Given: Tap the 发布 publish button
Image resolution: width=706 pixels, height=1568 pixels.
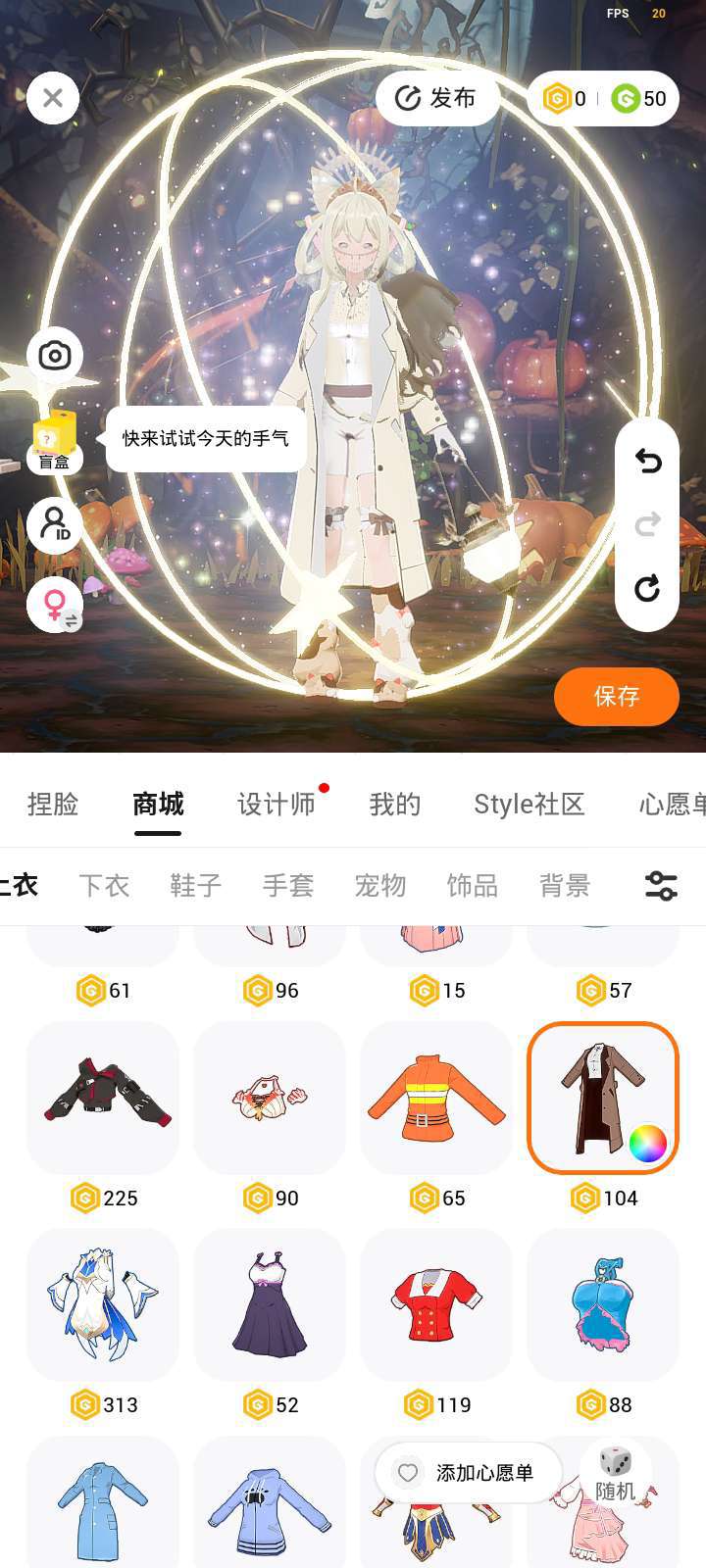Looking at the screenshot, I should point(436,98).
